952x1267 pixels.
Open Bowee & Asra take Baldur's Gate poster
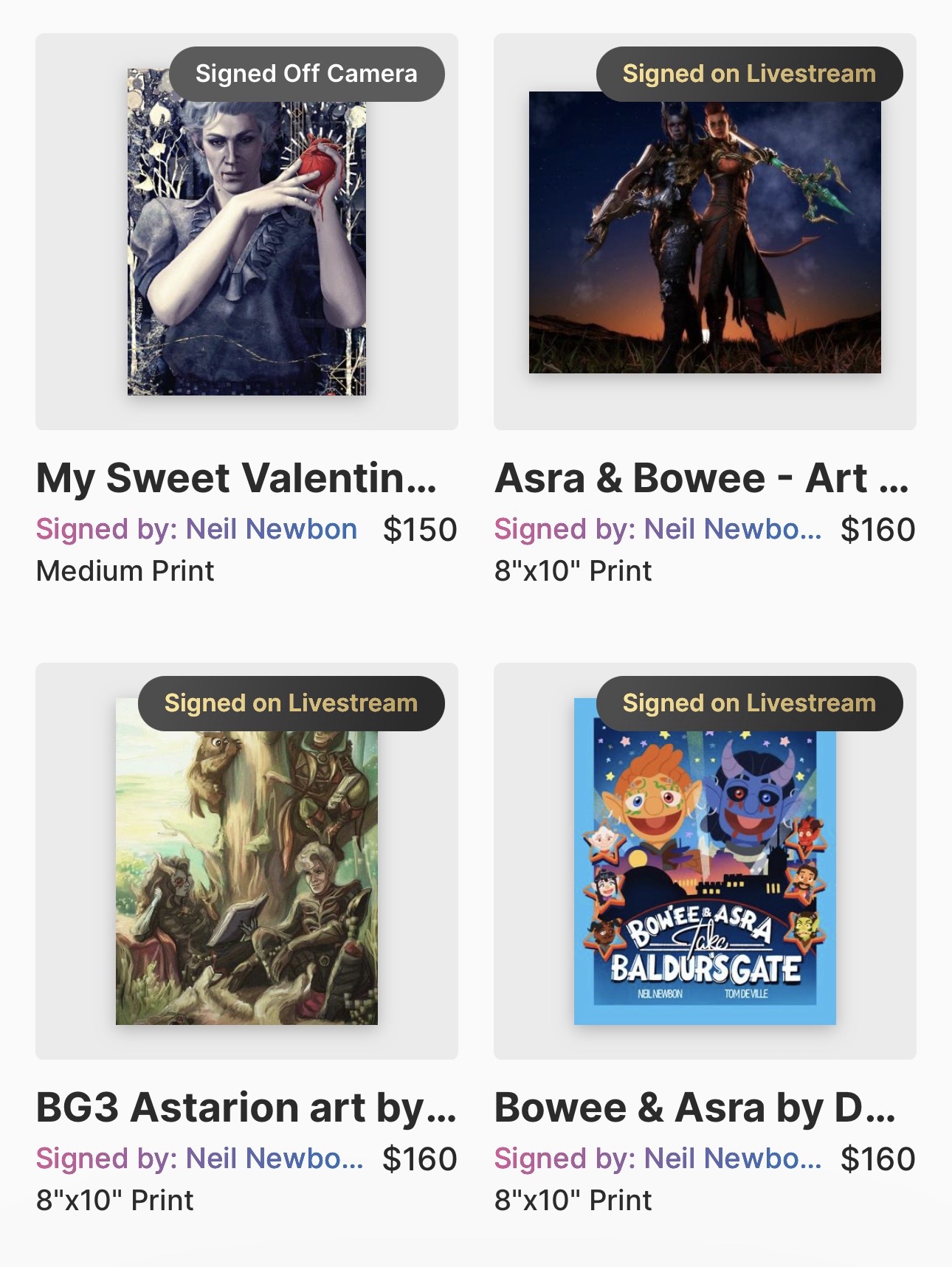[x=704, y=860]
